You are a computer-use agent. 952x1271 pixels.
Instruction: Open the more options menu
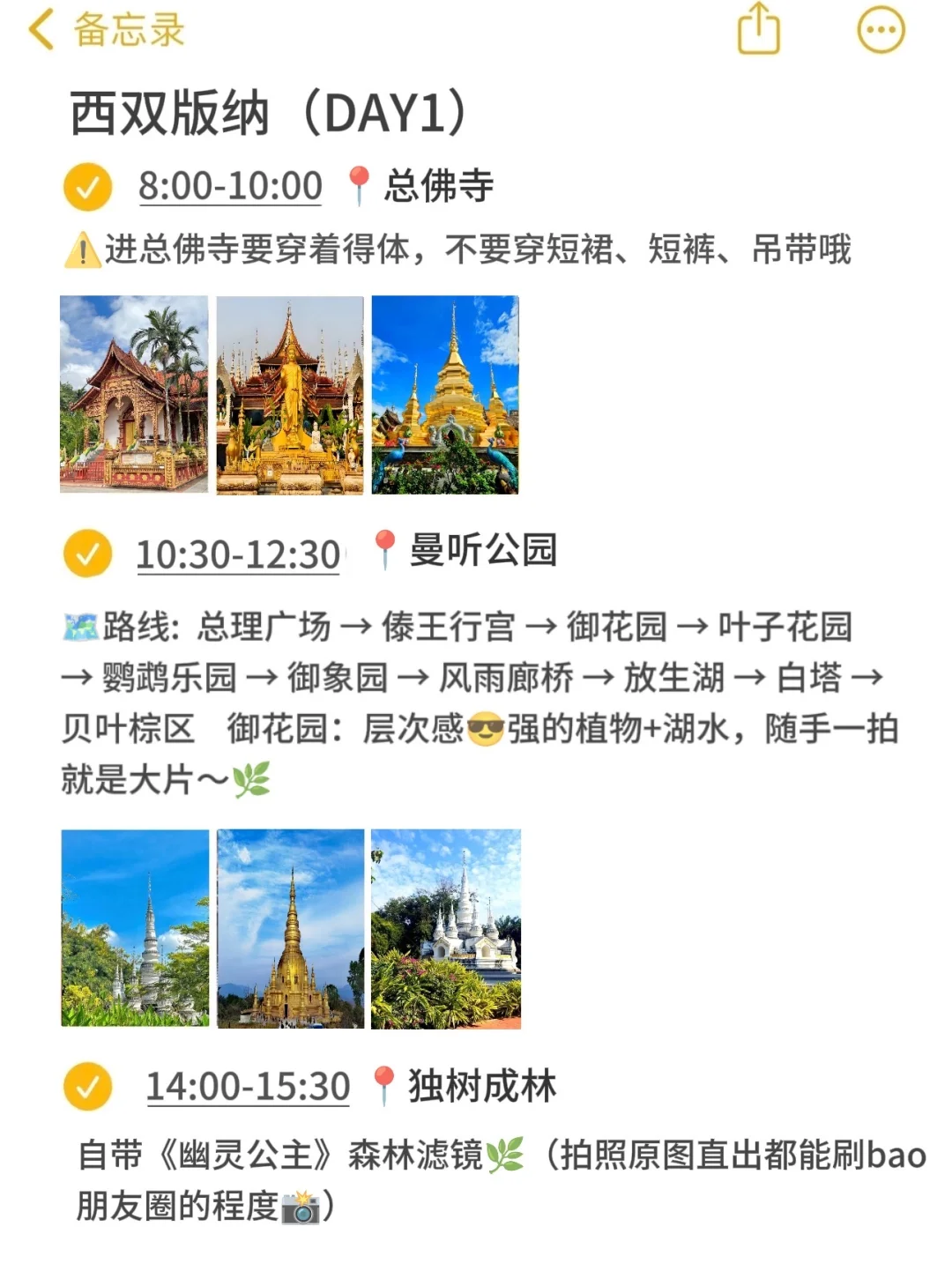click(881, 30)
